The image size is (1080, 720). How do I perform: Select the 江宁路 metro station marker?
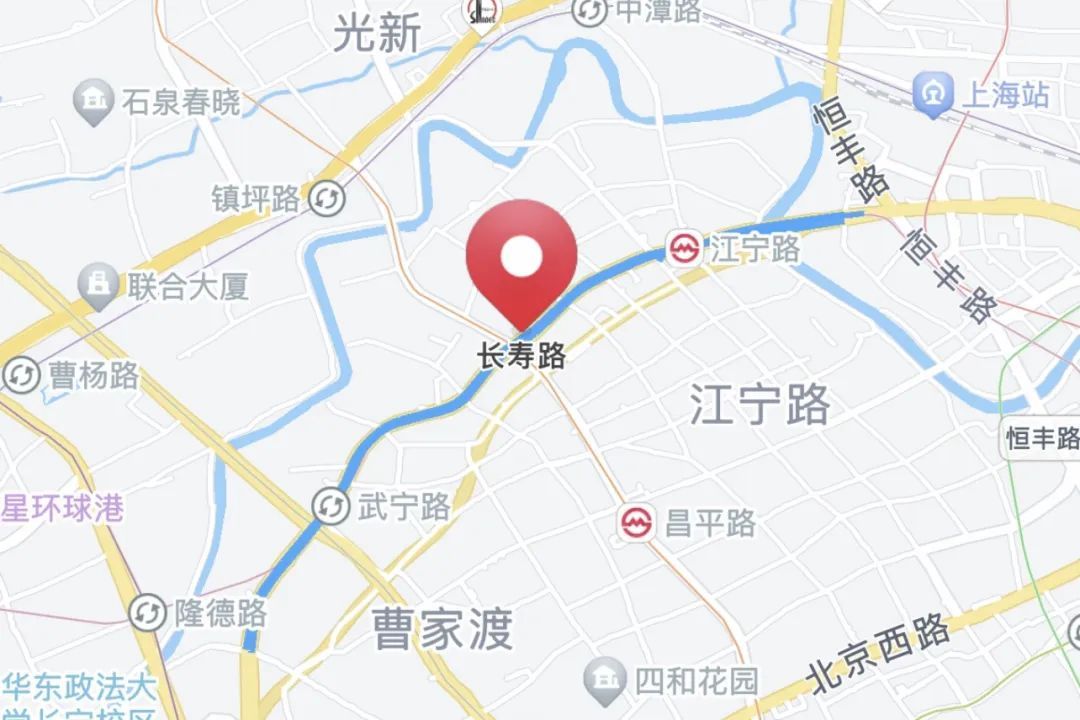coord(685,248)
